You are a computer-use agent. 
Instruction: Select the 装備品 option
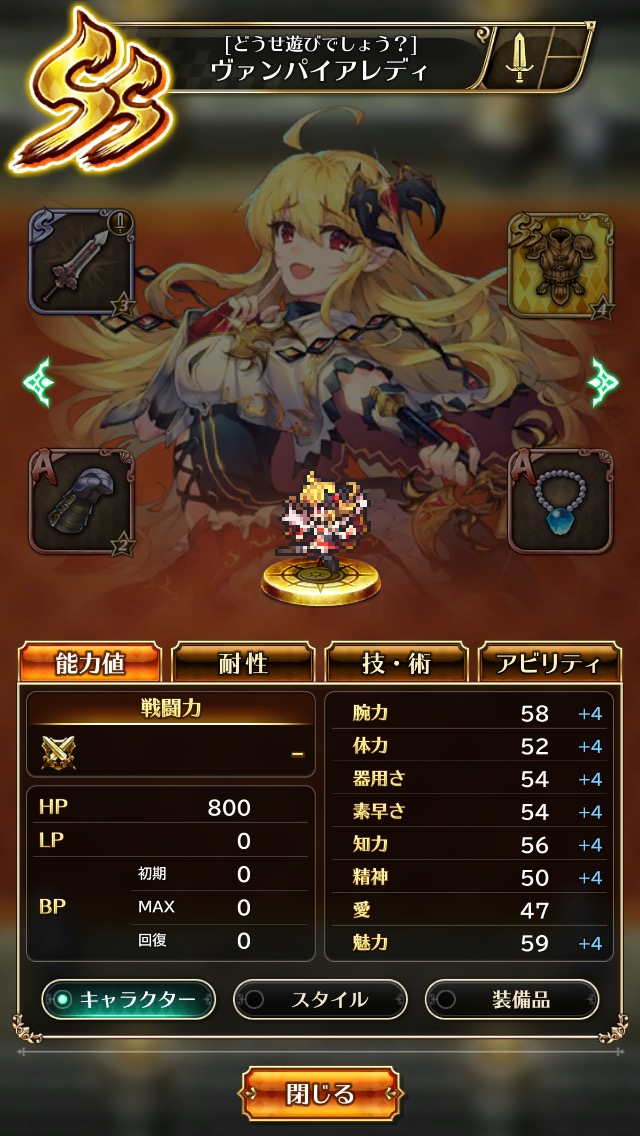[x=512, y=999]
